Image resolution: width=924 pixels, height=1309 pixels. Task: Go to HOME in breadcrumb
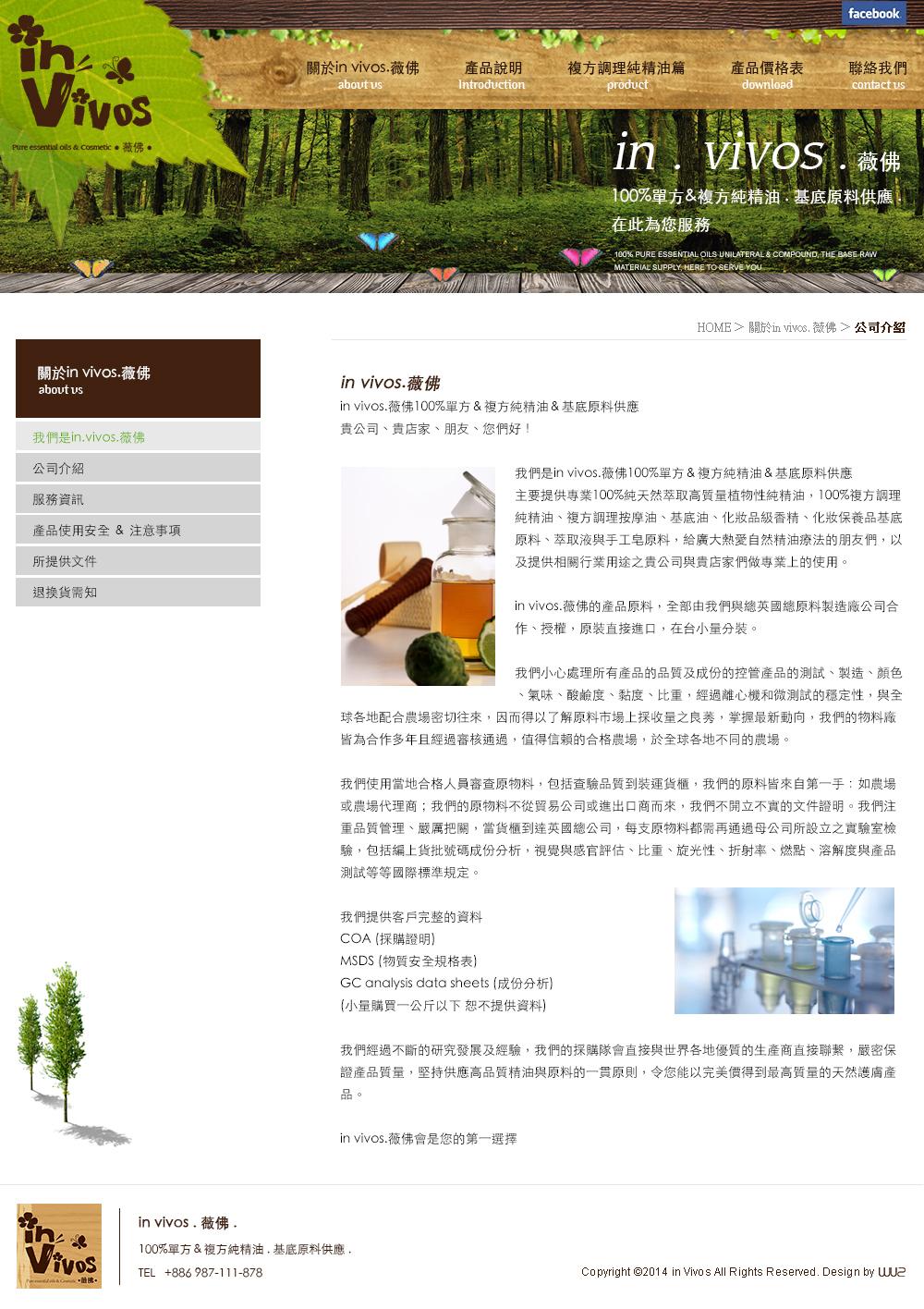[713, 327]
